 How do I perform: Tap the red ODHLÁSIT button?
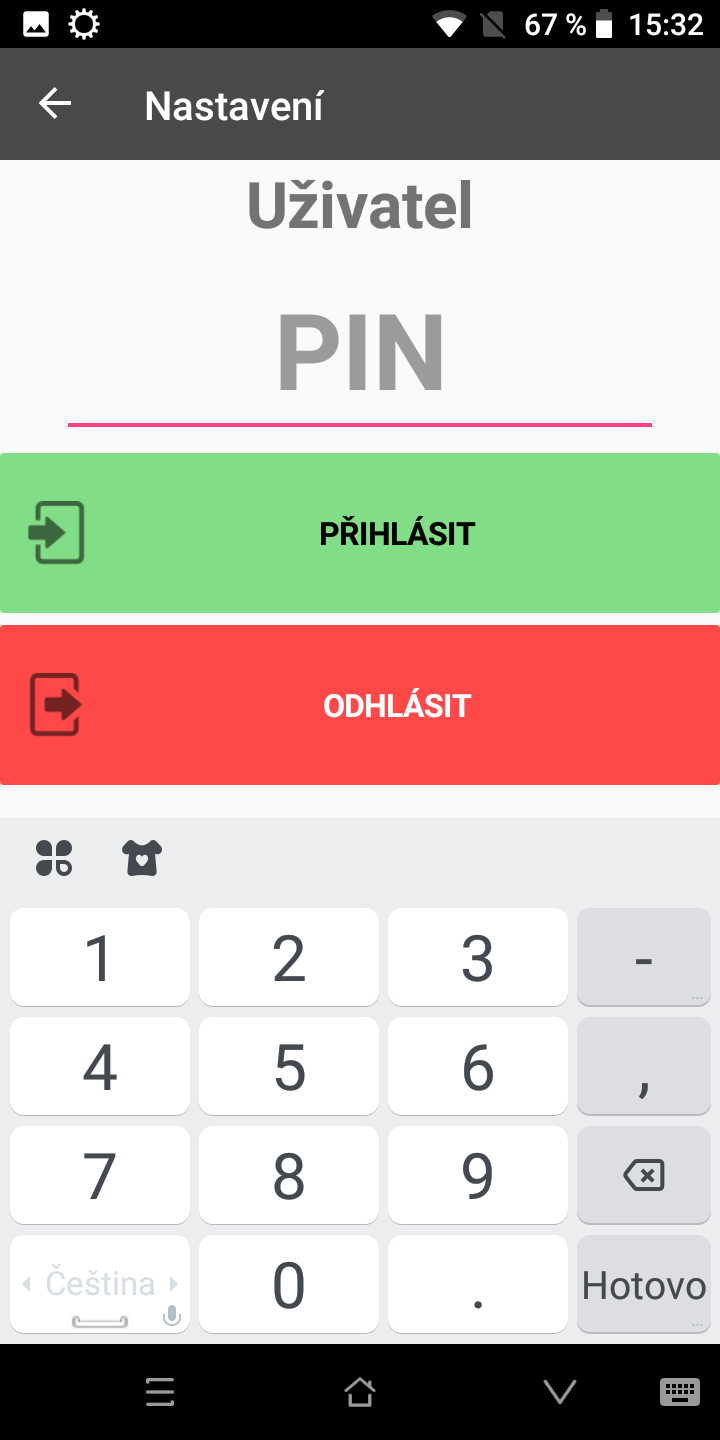(360, 705)
